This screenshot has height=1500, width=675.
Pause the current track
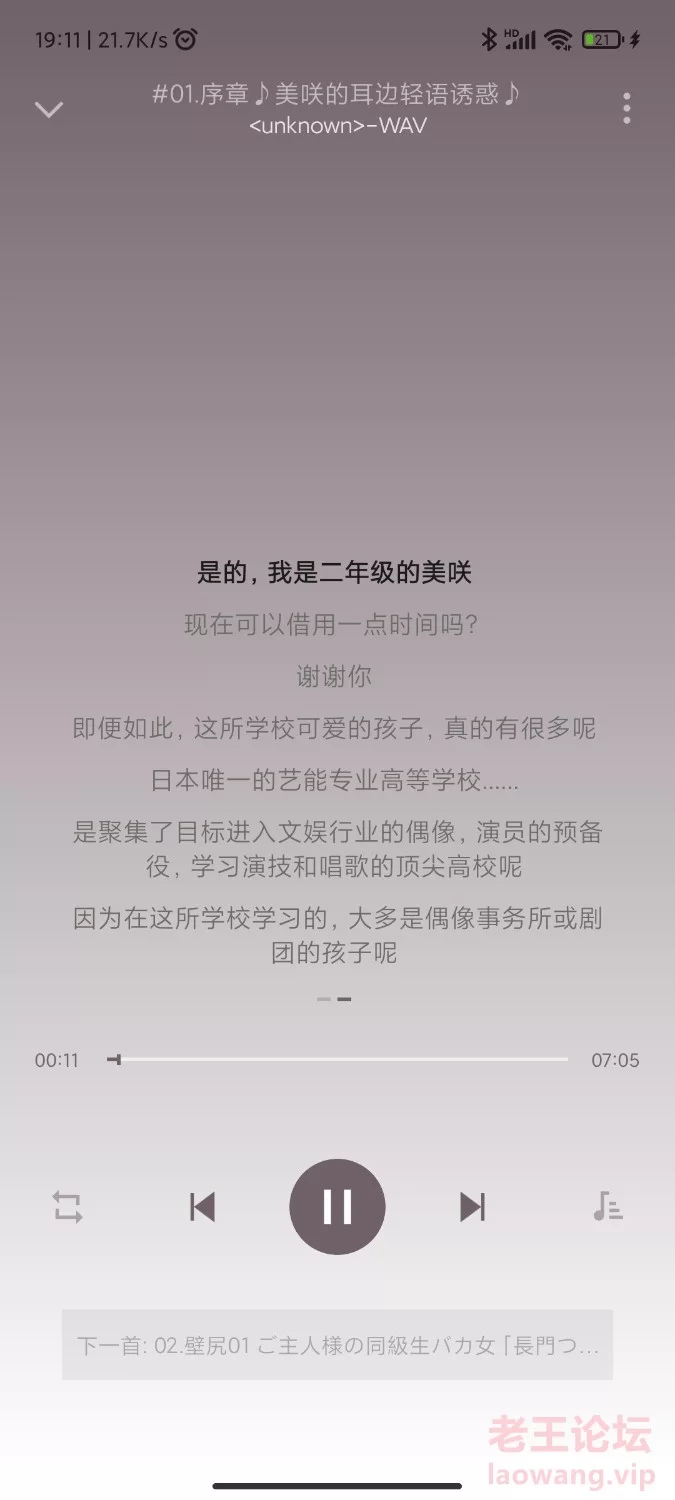coord(337,1207)
